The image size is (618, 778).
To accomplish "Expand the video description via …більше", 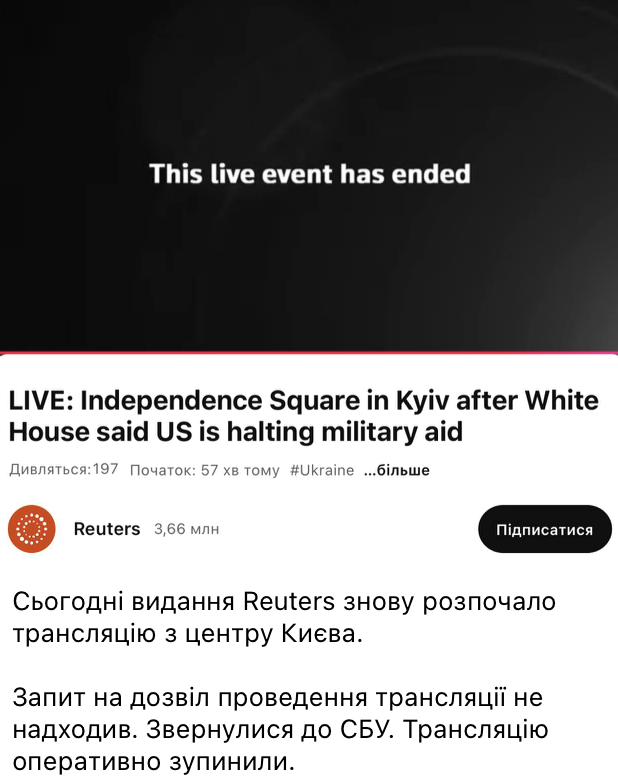I will [x=396, y=470].
